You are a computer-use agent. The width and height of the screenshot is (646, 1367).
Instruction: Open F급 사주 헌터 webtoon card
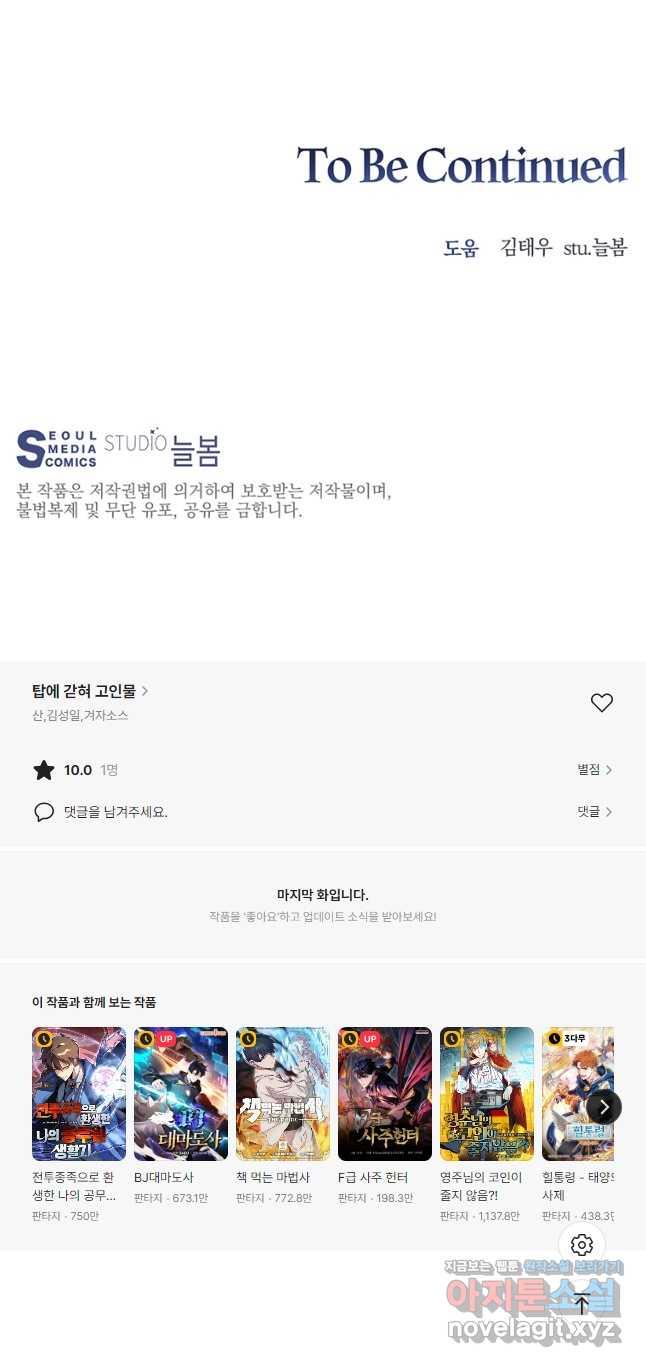click(x=385, y=1094)
